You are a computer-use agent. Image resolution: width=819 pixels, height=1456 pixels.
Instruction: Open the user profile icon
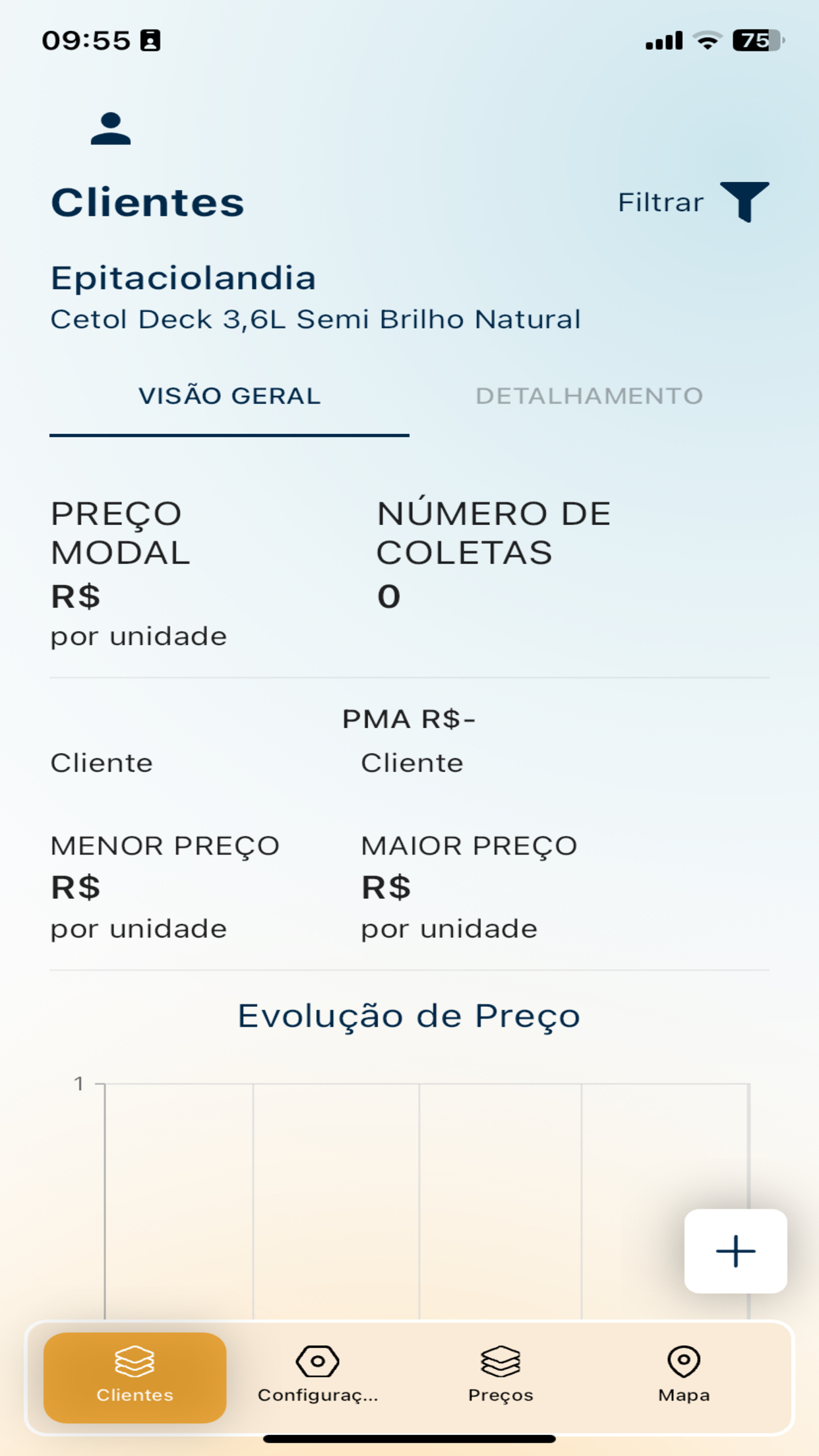[111, 129]
